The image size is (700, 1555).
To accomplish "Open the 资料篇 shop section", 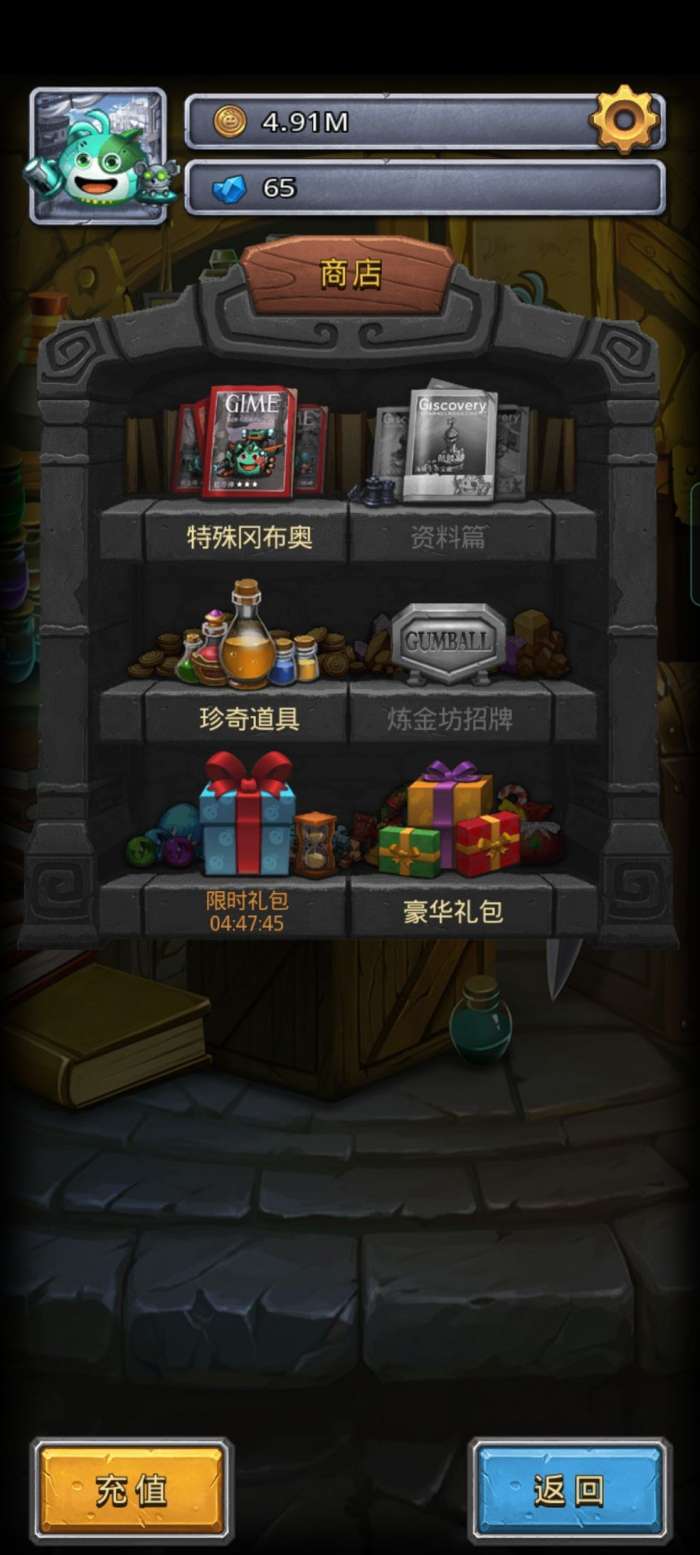I will pos(449,470).
